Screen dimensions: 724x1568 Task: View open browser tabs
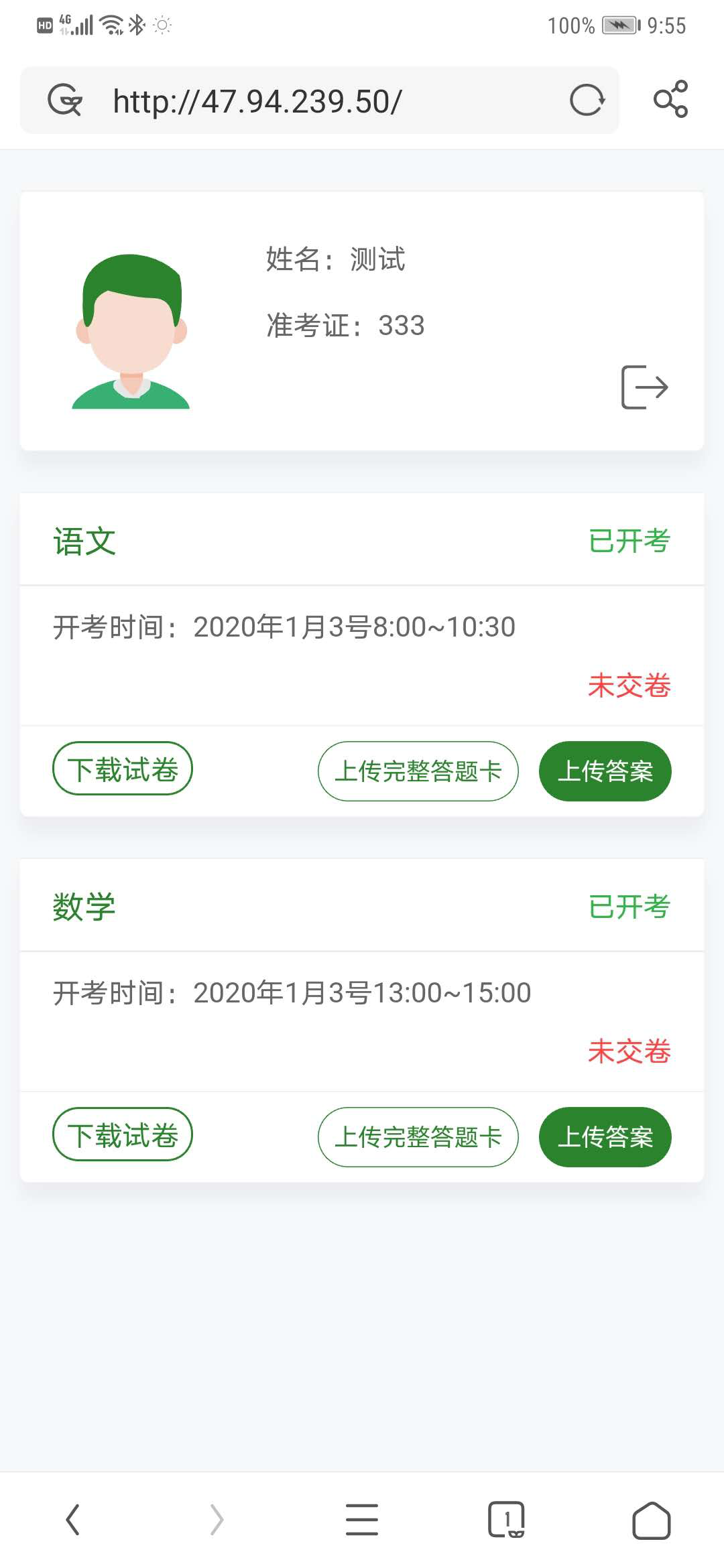pyautogui.click(x=506, y=1519)
